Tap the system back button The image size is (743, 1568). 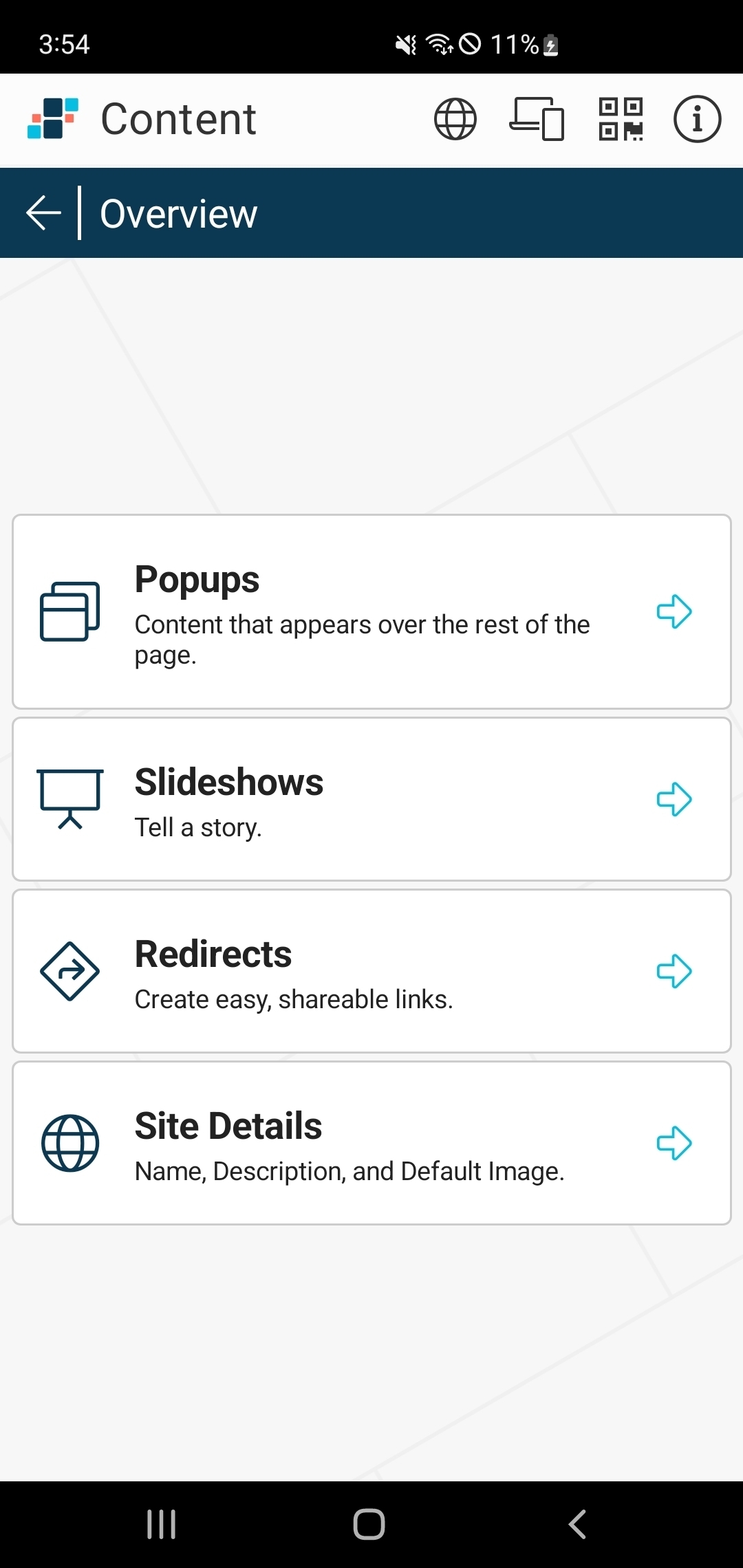pos(578,1524)
